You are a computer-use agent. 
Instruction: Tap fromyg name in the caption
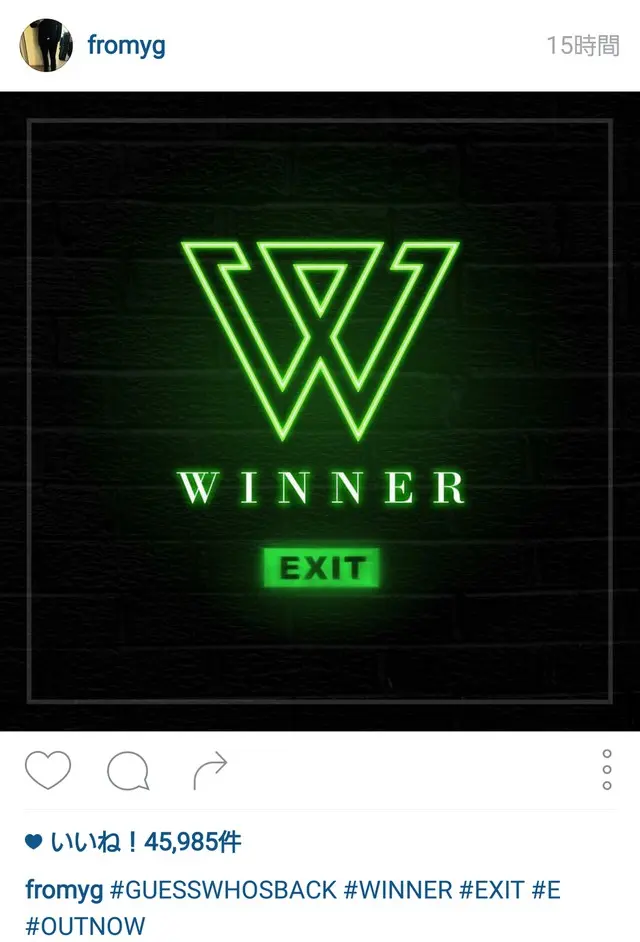(x=63, y=890)
